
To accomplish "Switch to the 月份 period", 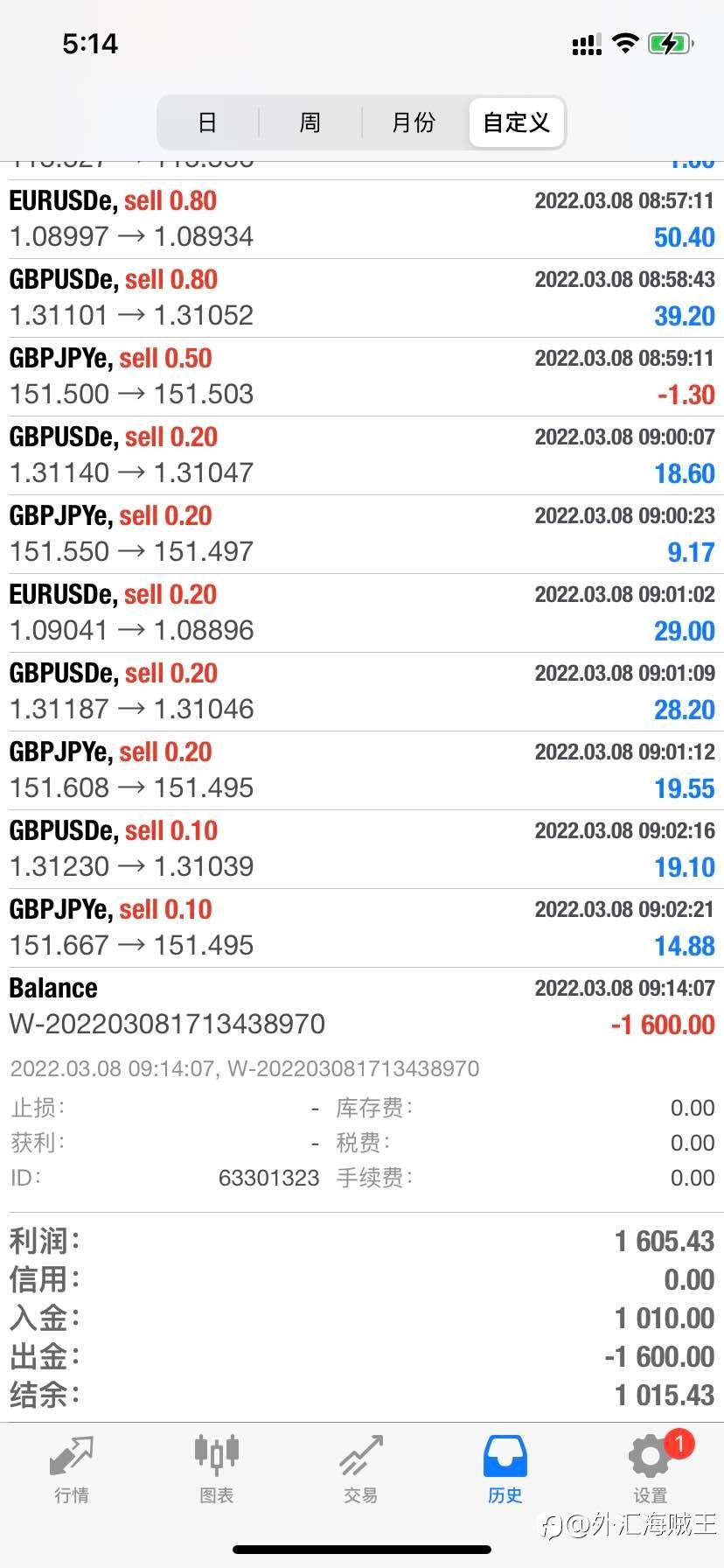I will 414,122.
